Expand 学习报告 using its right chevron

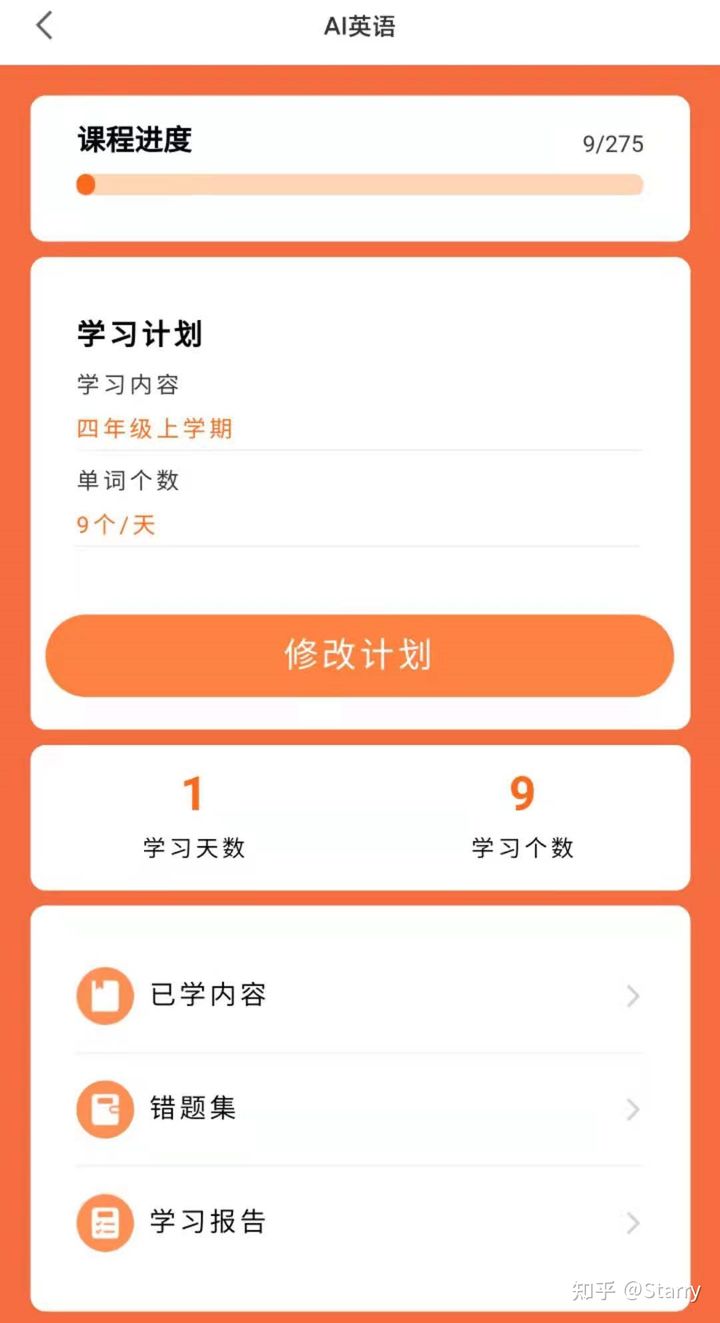[631, 1222]
